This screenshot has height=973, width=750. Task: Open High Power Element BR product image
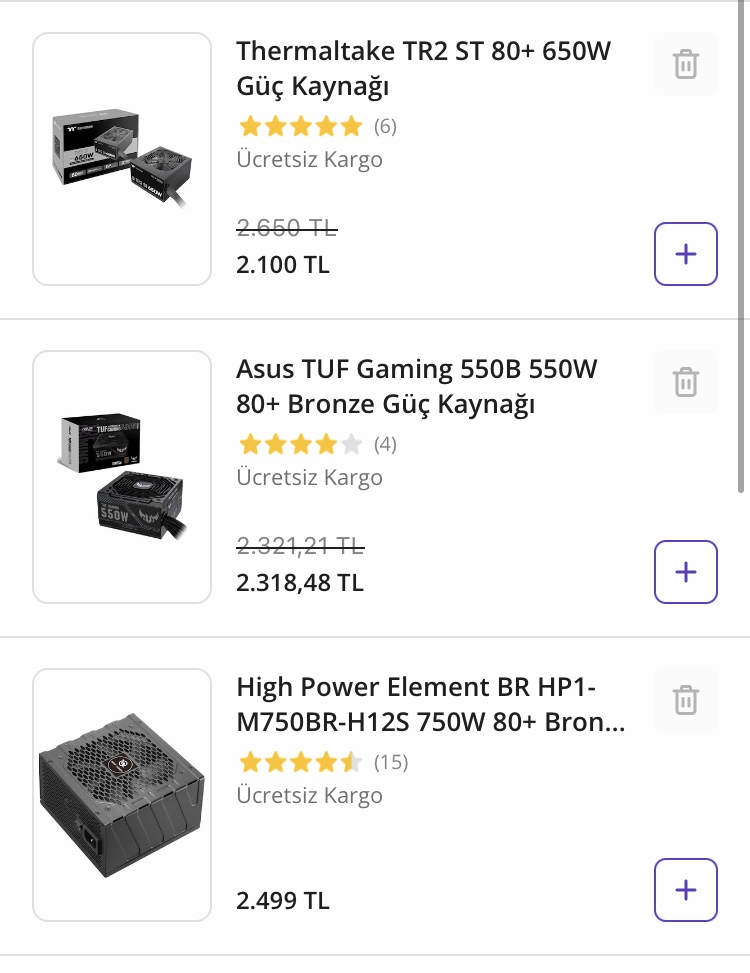click(122, 795)
